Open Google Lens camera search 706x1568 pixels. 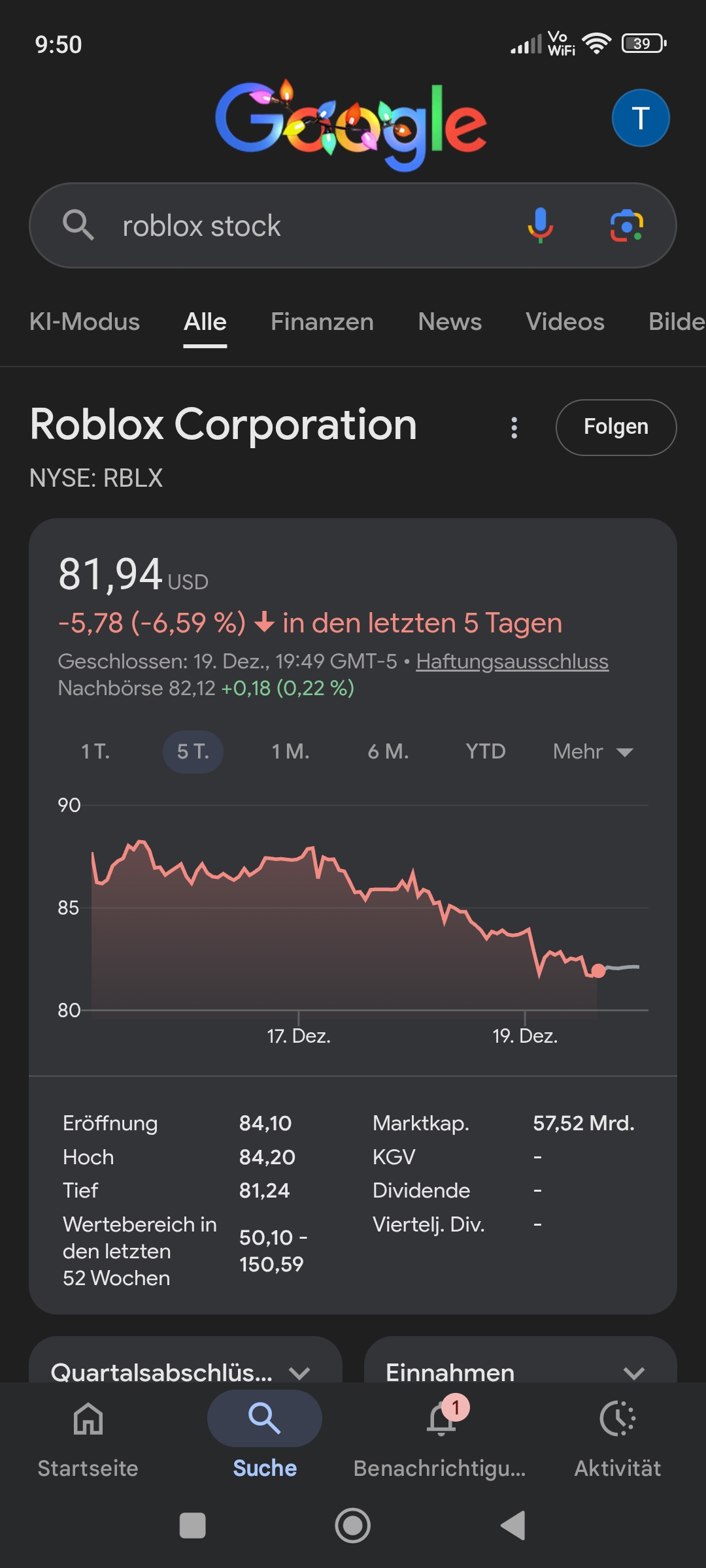click(626, 225)
